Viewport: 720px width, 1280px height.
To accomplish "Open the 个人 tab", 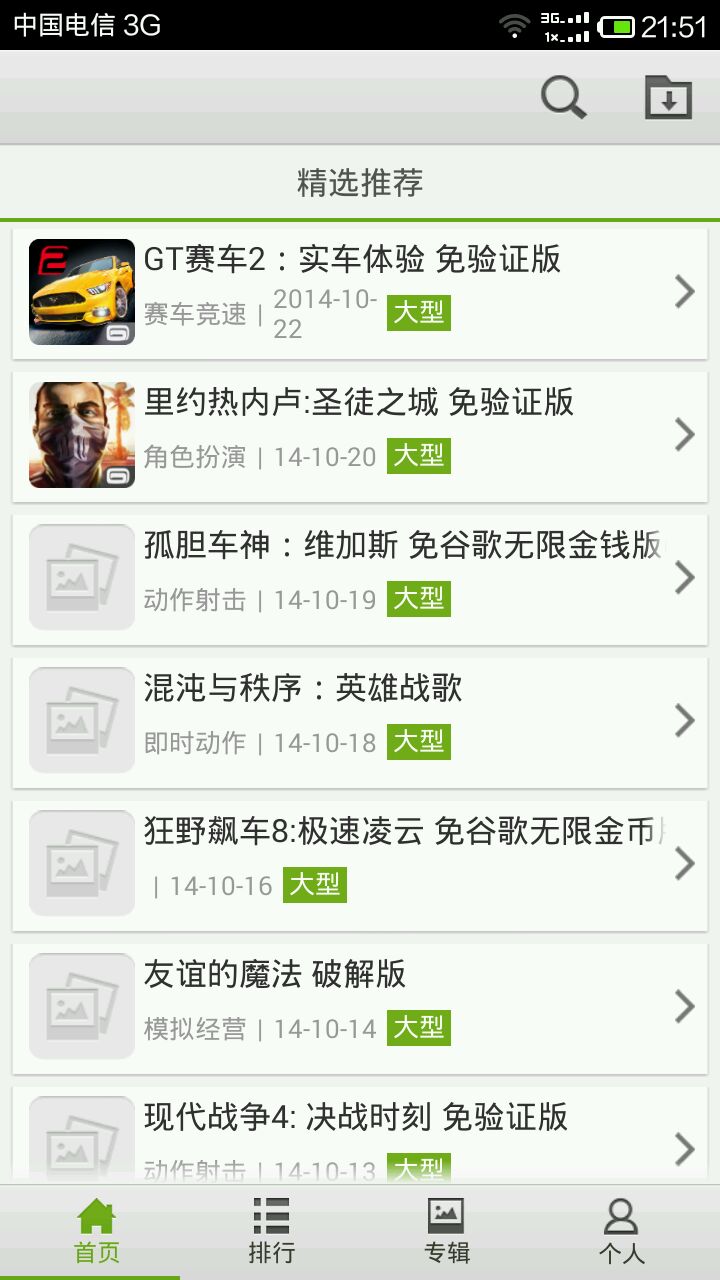I will point(621,1232).
